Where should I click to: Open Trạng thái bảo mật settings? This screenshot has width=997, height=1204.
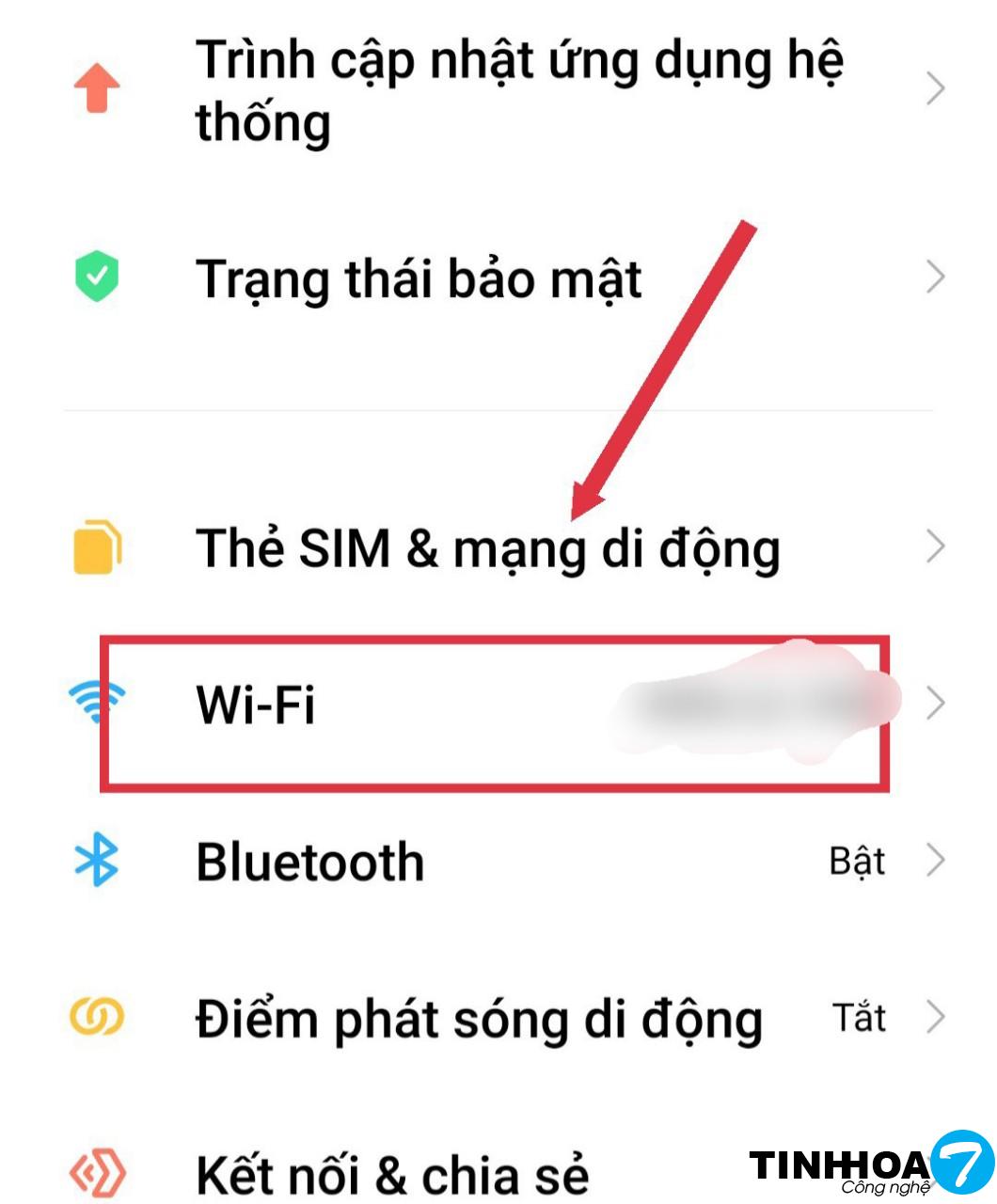coord(419,278)
